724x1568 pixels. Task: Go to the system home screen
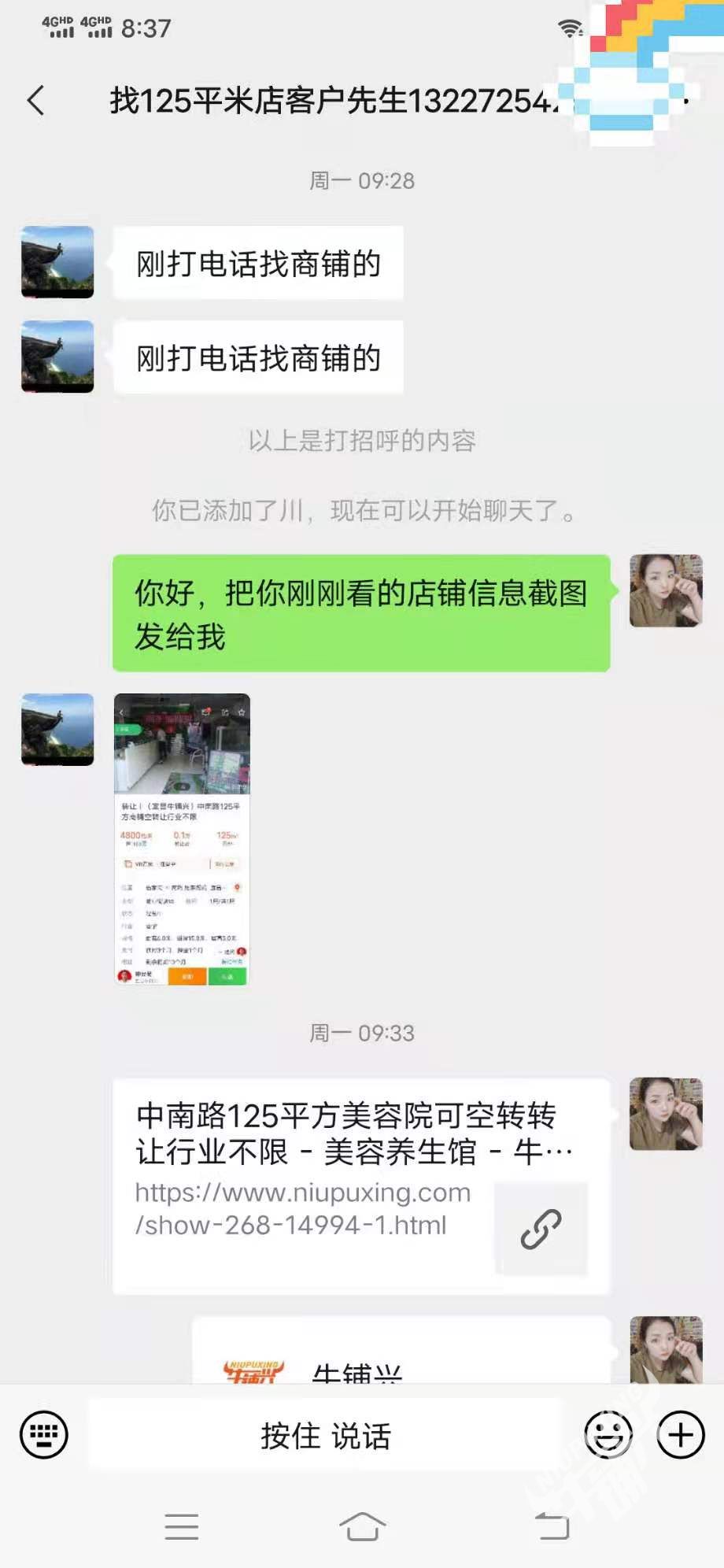[362, 1526]
